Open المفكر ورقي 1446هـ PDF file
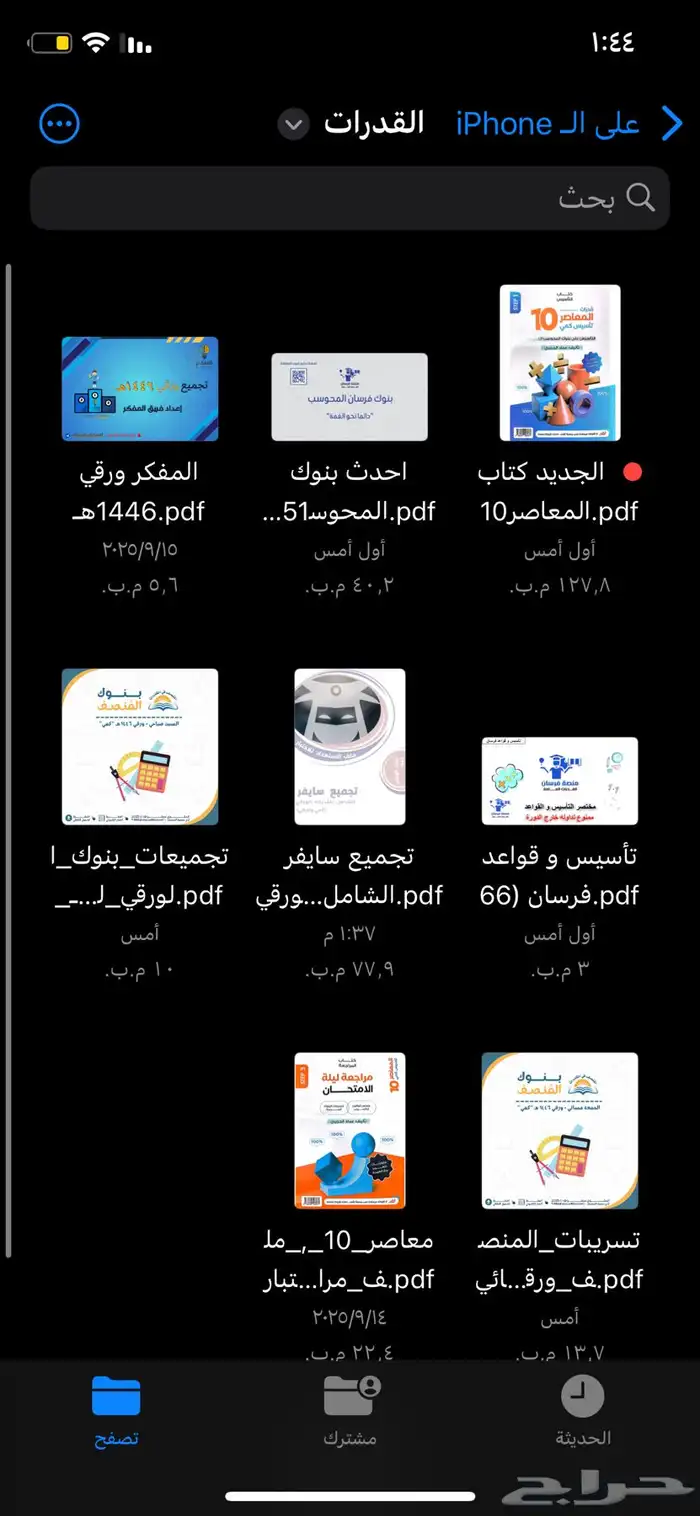This screenshot has width=700, height=1516. coord(140,389)
